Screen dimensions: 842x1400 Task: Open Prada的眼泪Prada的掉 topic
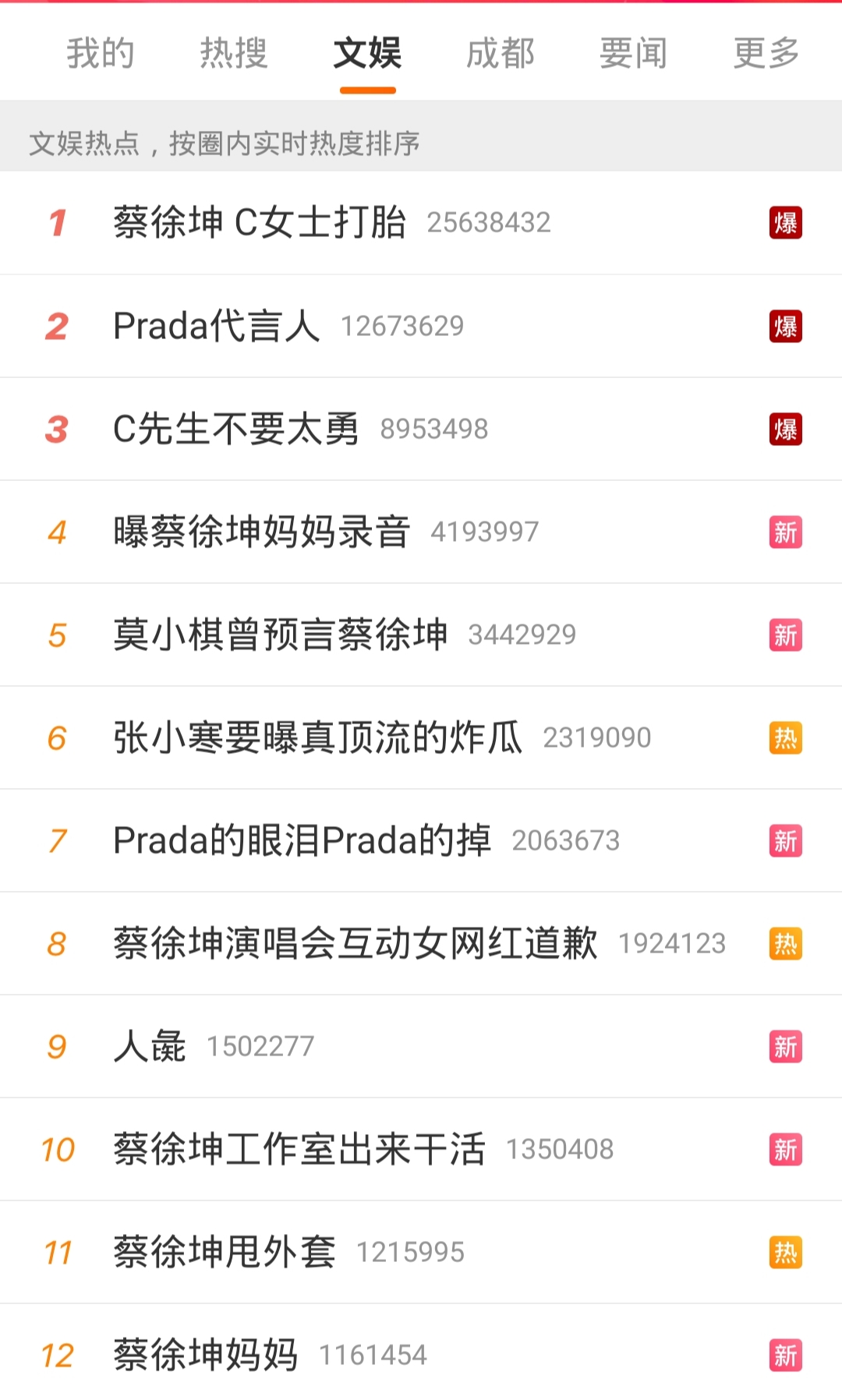[x=302, y=840]
